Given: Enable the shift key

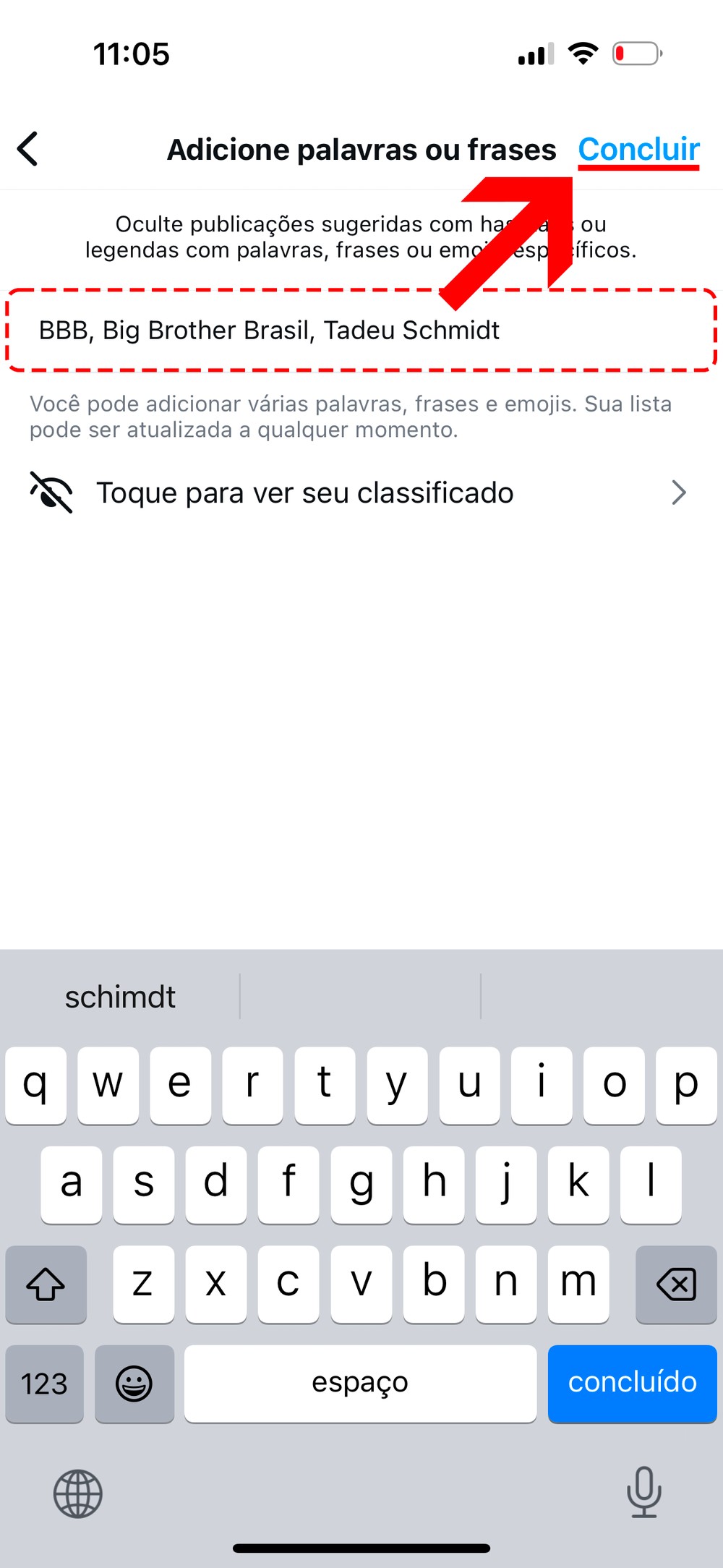Looking at the screenshot, I should pyautogui.click(x=46, y=1284).
